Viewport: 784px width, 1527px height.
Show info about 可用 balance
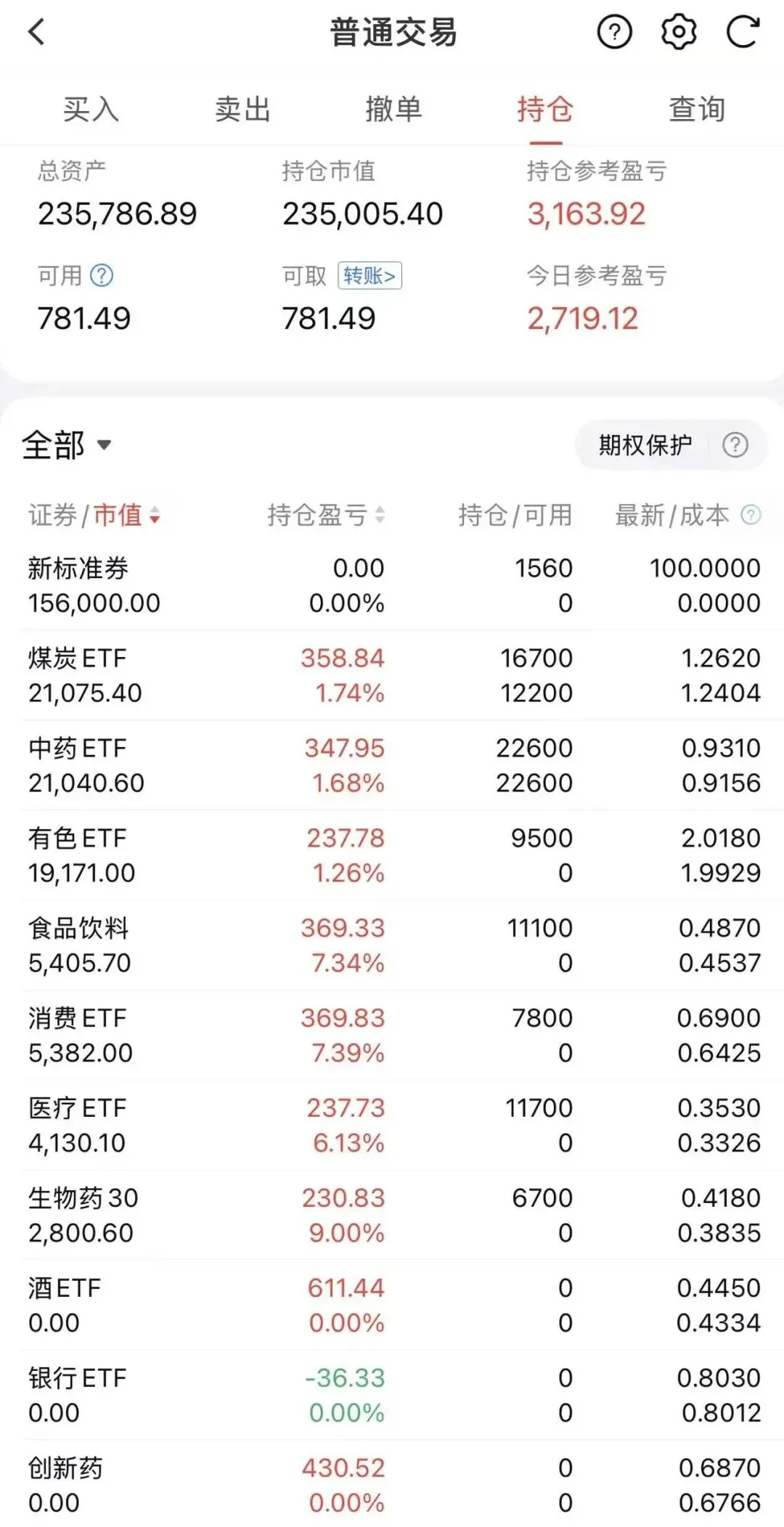(102, 276)
